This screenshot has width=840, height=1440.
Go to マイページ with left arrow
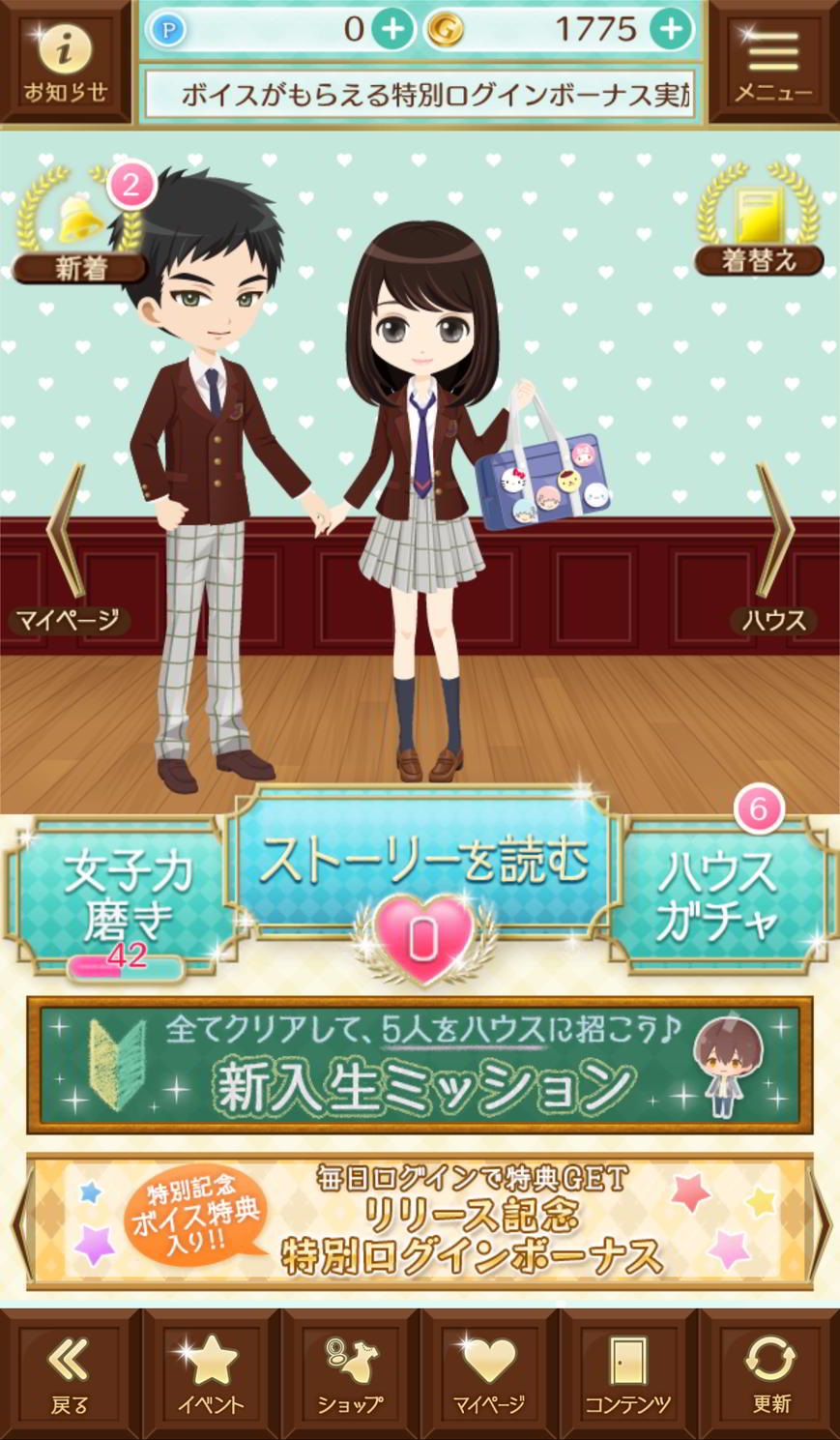[68, 551]
